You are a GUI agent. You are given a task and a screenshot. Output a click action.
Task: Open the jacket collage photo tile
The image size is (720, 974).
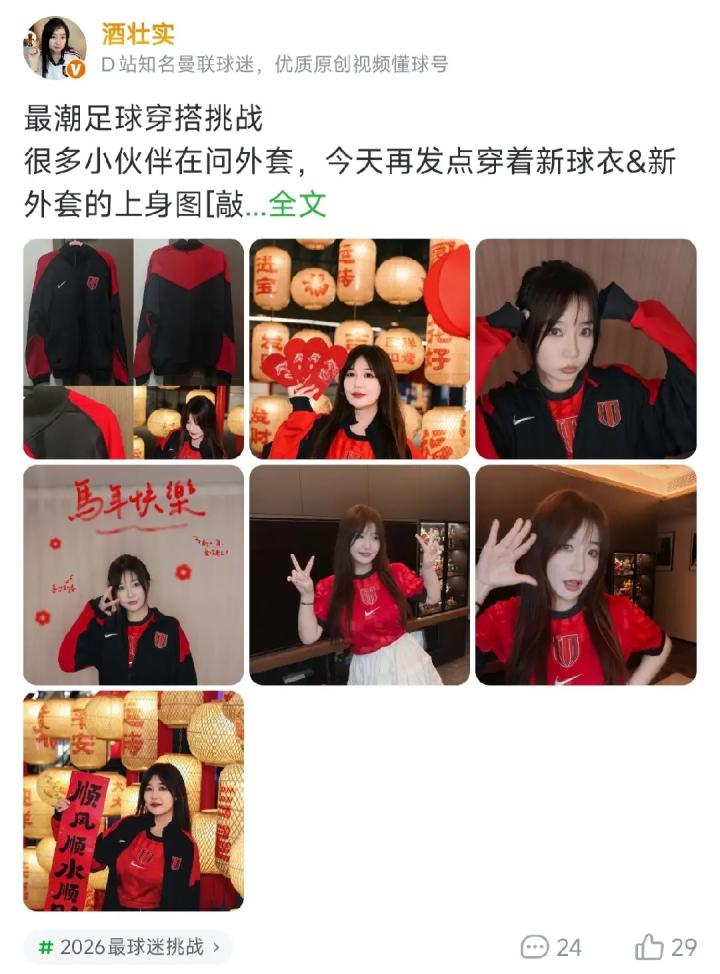(133, 348)
